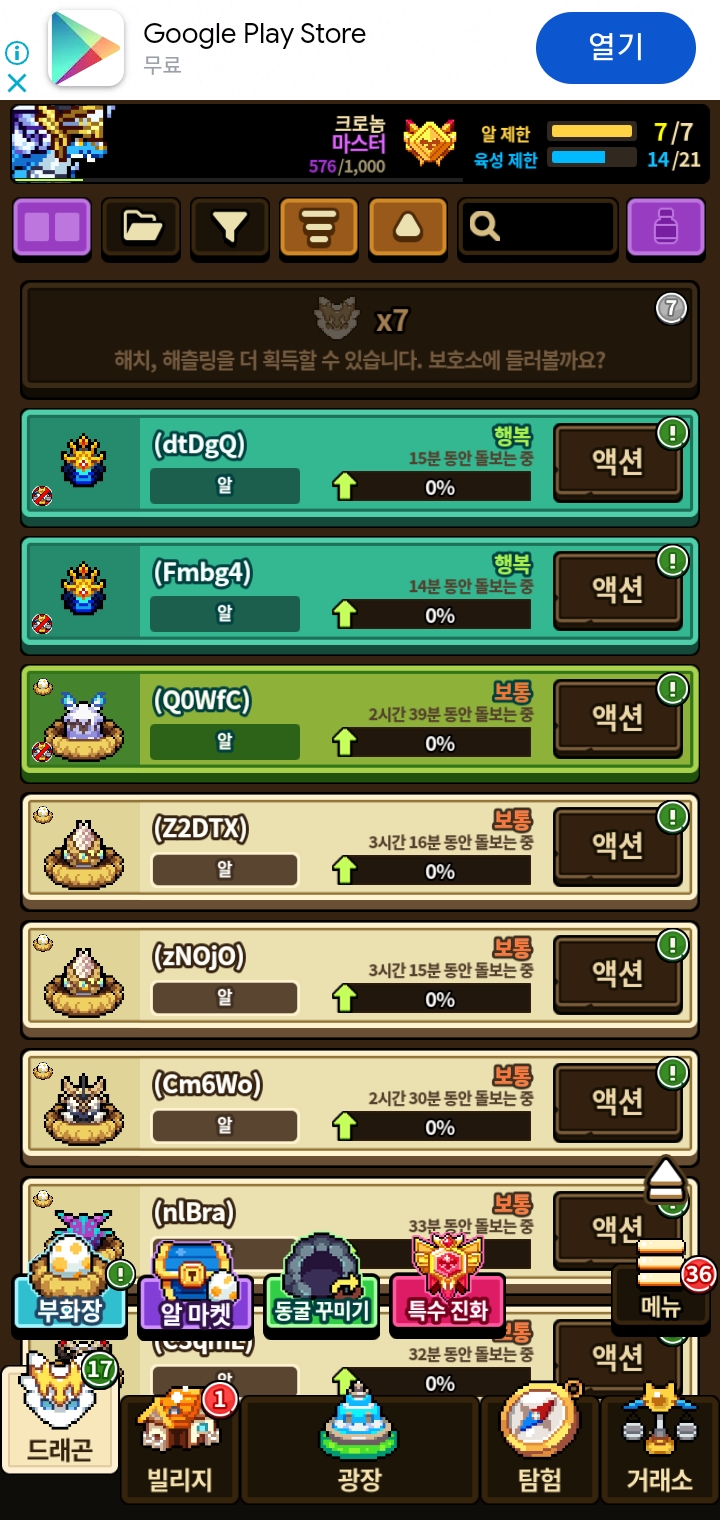
Task: Switch the dragon list layout view
Action: [x=51, y=228]
